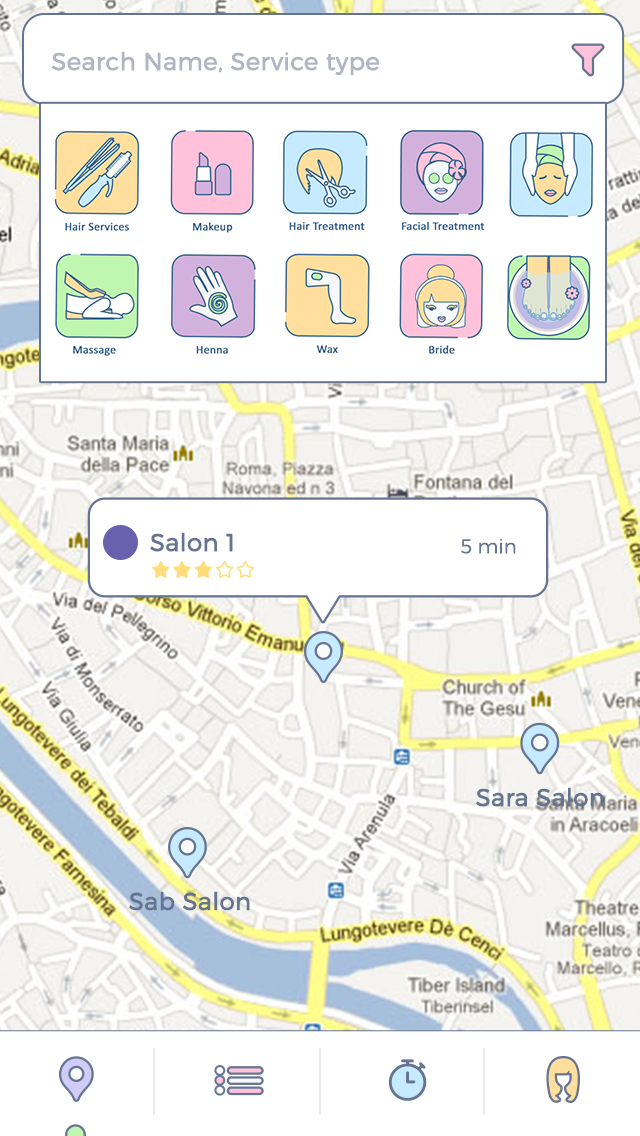Open the stopwatch timer tab

[407, 1080]
